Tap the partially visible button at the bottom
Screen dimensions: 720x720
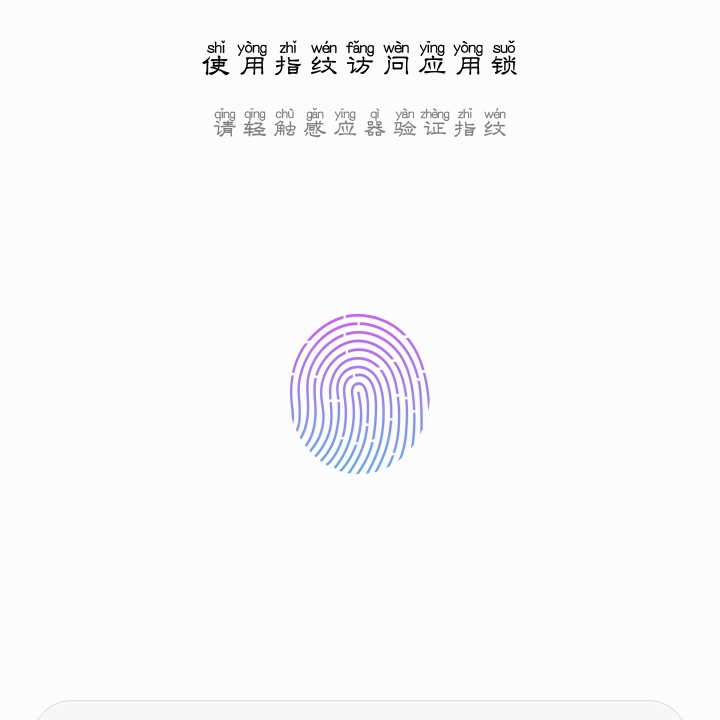[x=360, y=710]
